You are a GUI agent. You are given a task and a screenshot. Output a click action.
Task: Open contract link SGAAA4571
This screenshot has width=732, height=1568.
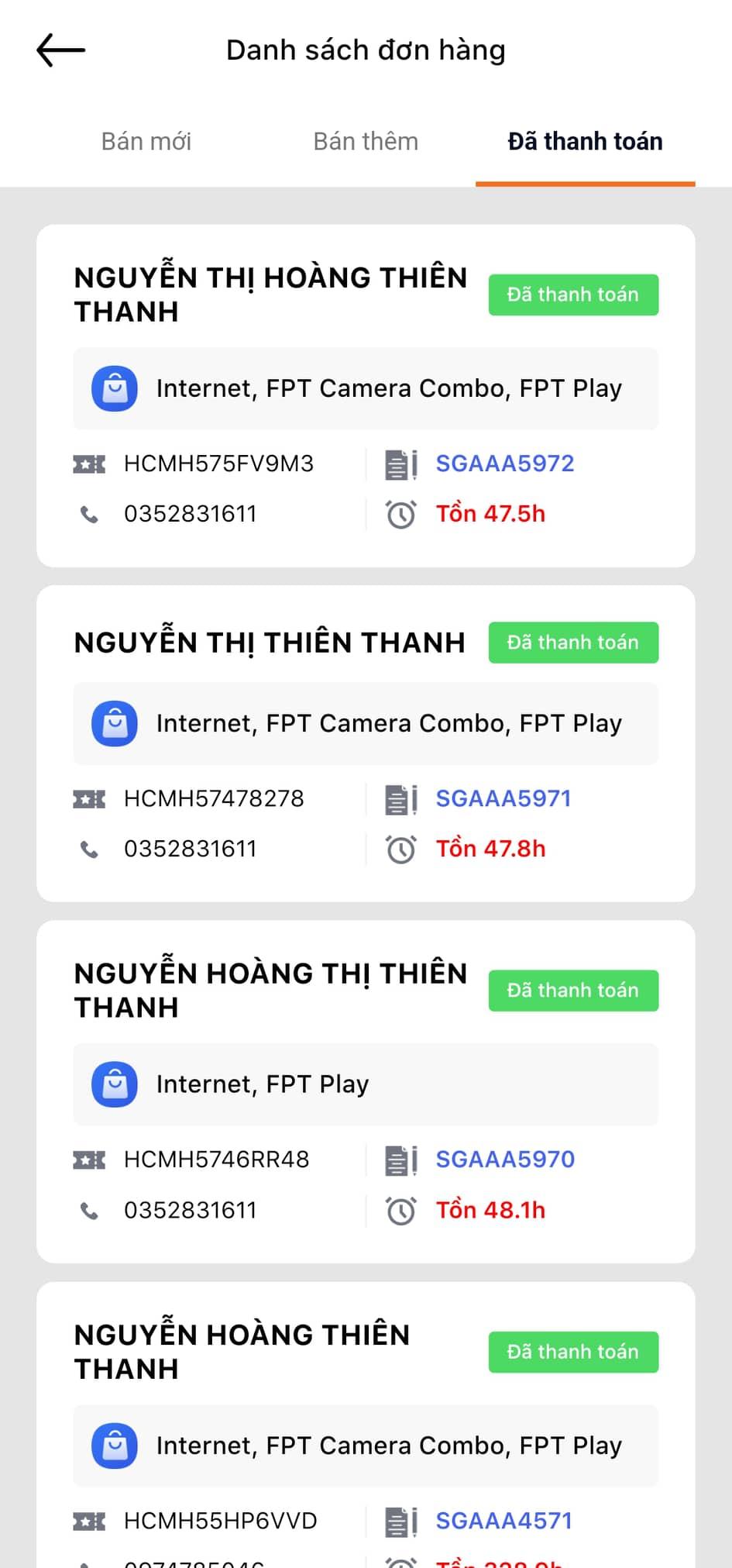(x=503, y=1521)
